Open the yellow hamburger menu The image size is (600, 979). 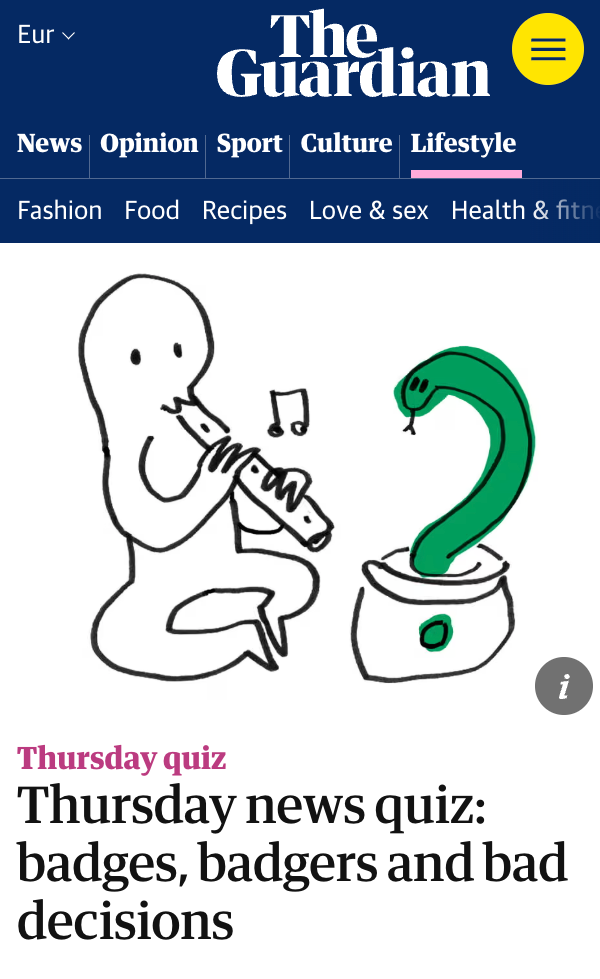click(547, 49)
